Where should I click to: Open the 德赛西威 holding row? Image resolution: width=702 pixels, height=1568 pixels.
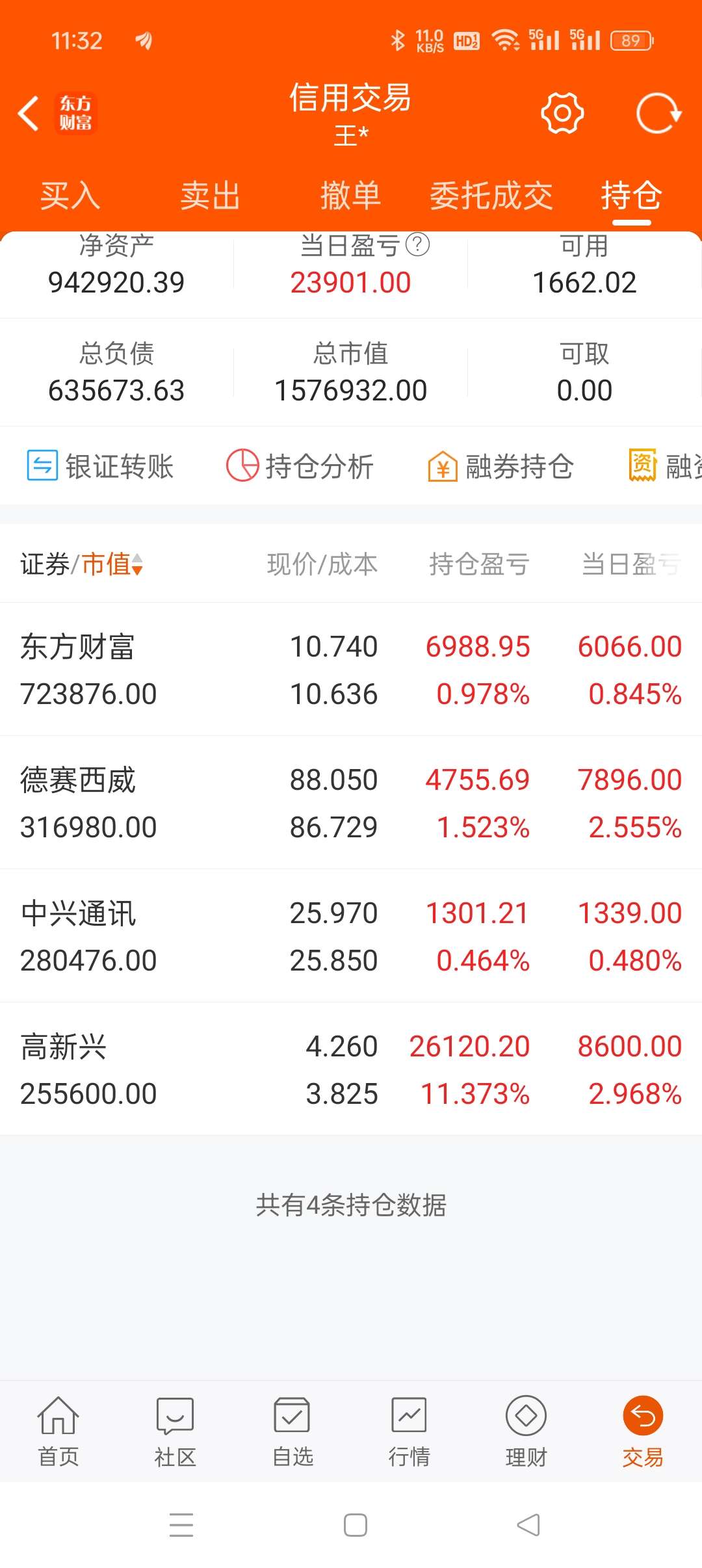(351, 803)
